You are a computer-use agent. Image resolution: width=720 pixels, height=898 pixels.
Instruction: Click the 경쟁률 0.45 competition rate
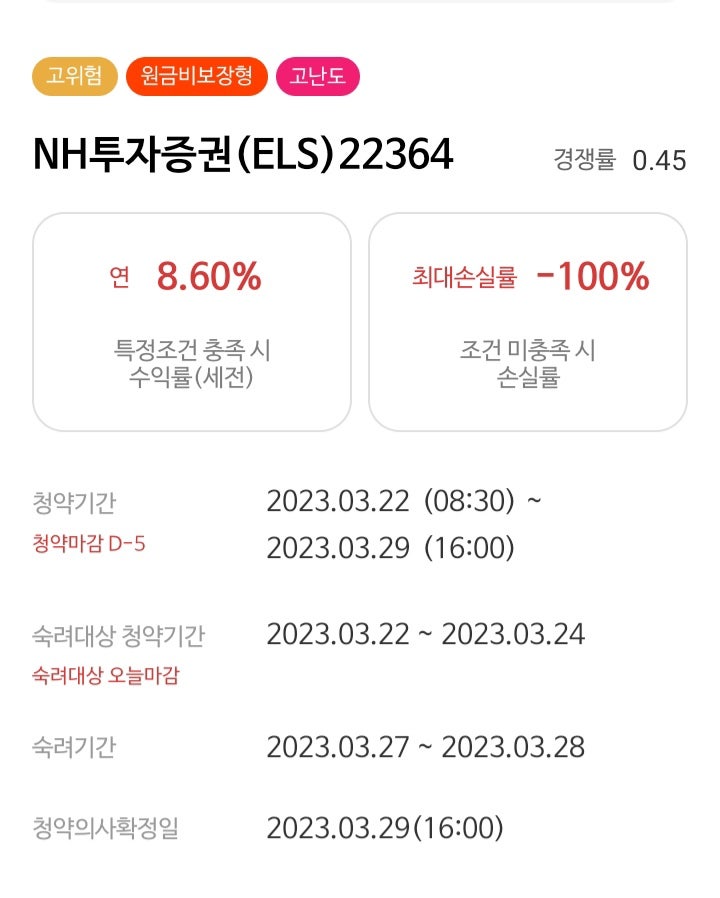[x=619, y=157]
